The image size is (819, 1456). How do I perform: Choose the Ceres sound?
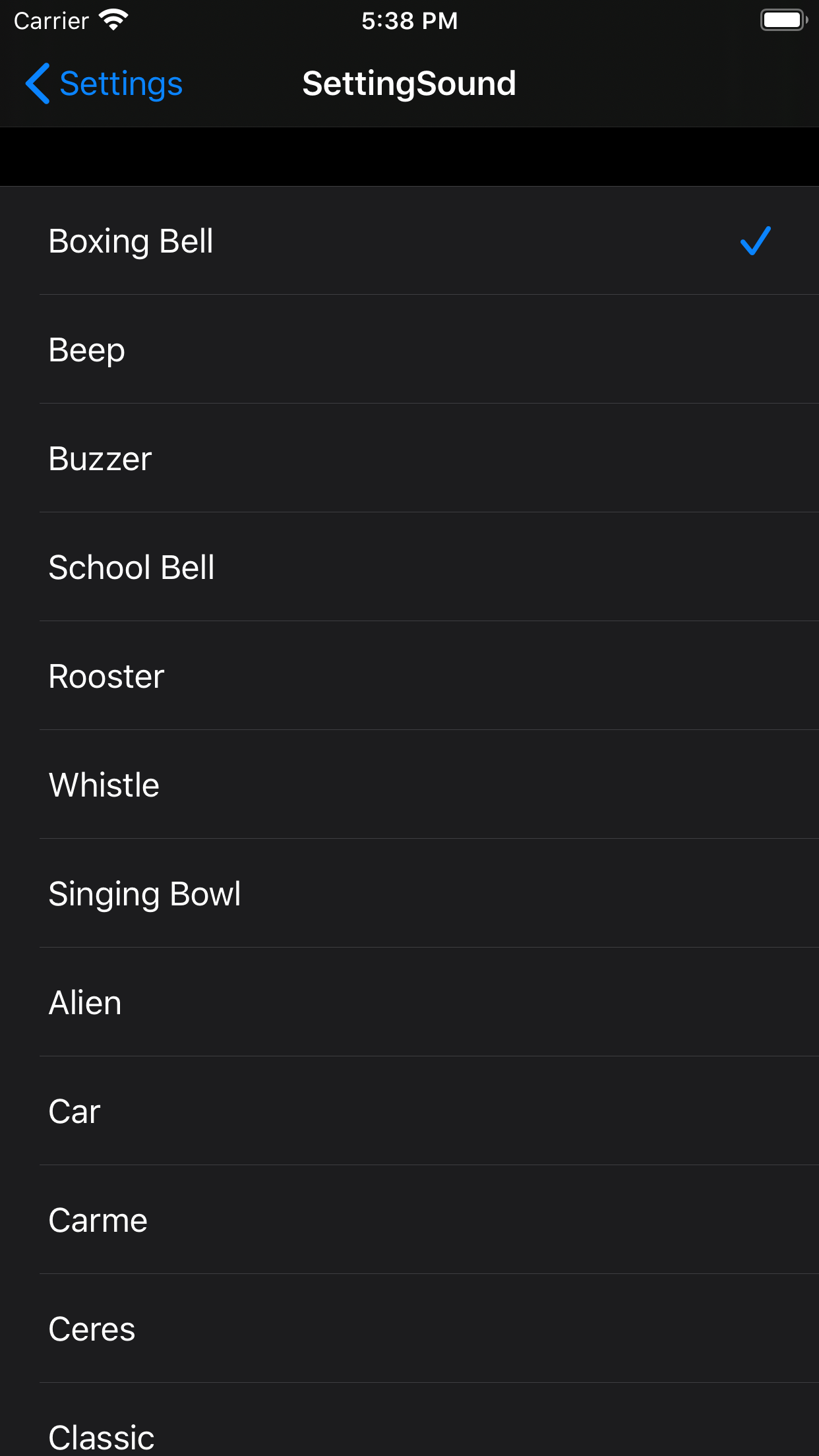409,1329
